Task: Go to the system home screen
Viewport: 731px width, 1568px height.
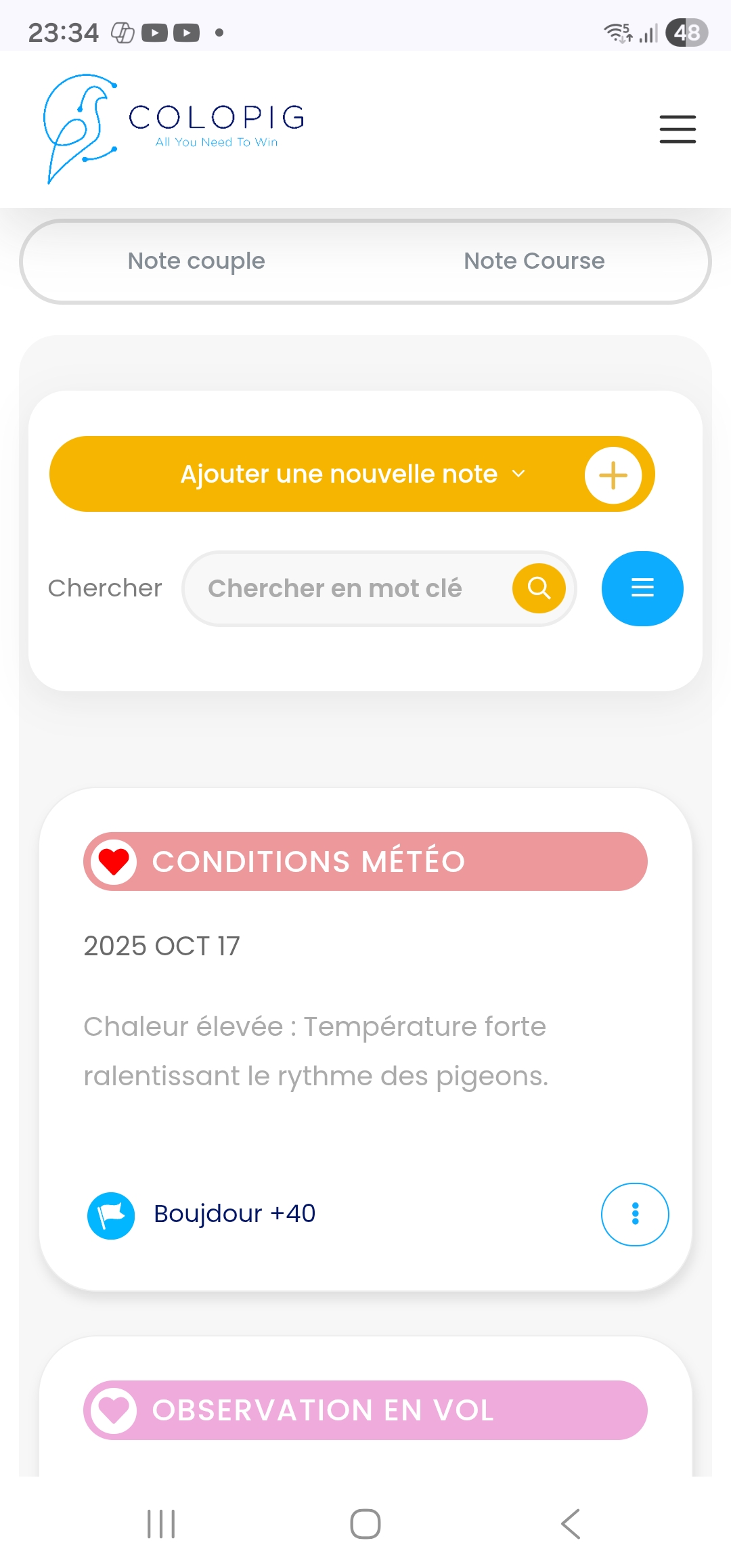Action: pyautogui.click(x=365, y=1524)
